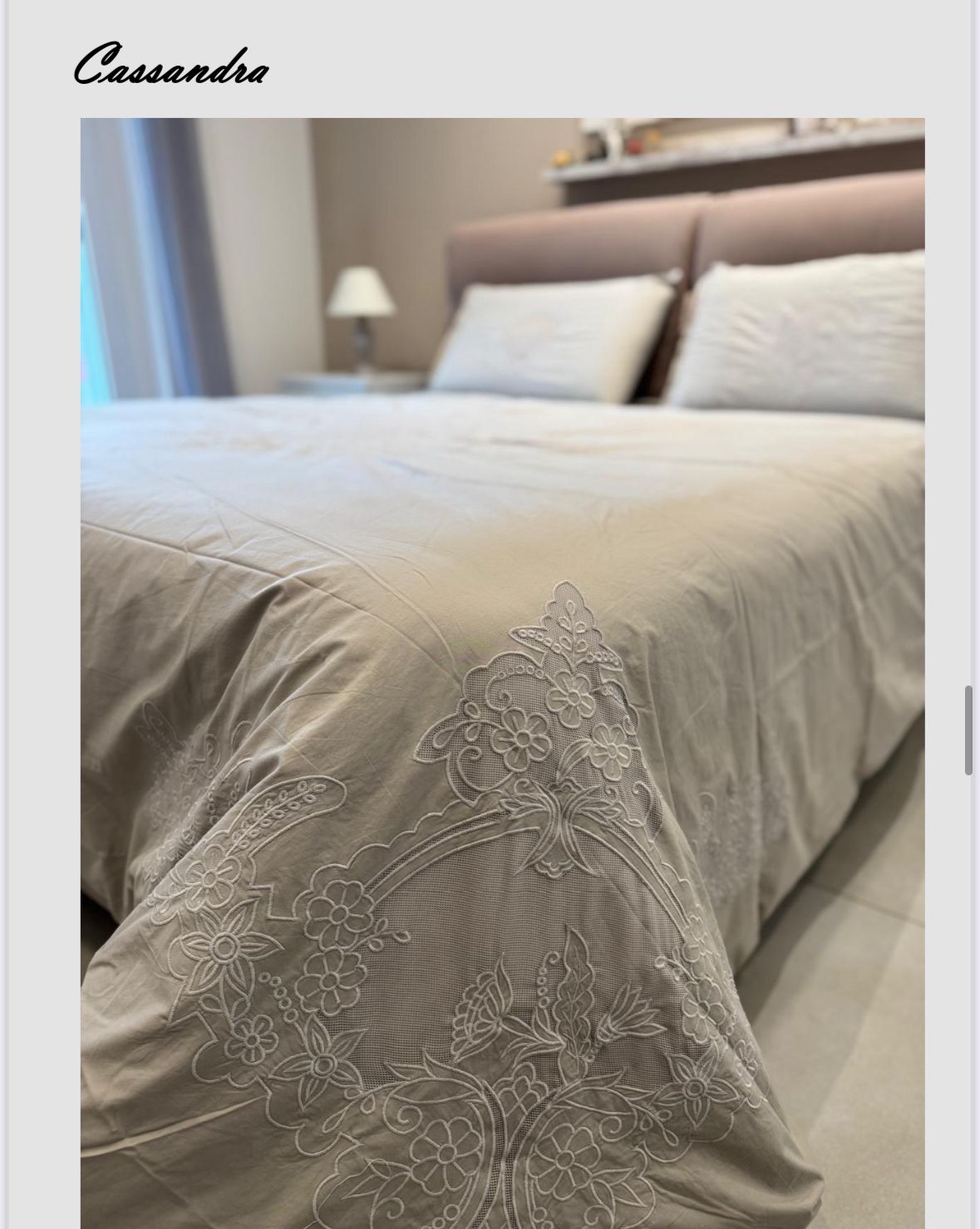Open the Cassandra bedding photo

tap(502, 673)
